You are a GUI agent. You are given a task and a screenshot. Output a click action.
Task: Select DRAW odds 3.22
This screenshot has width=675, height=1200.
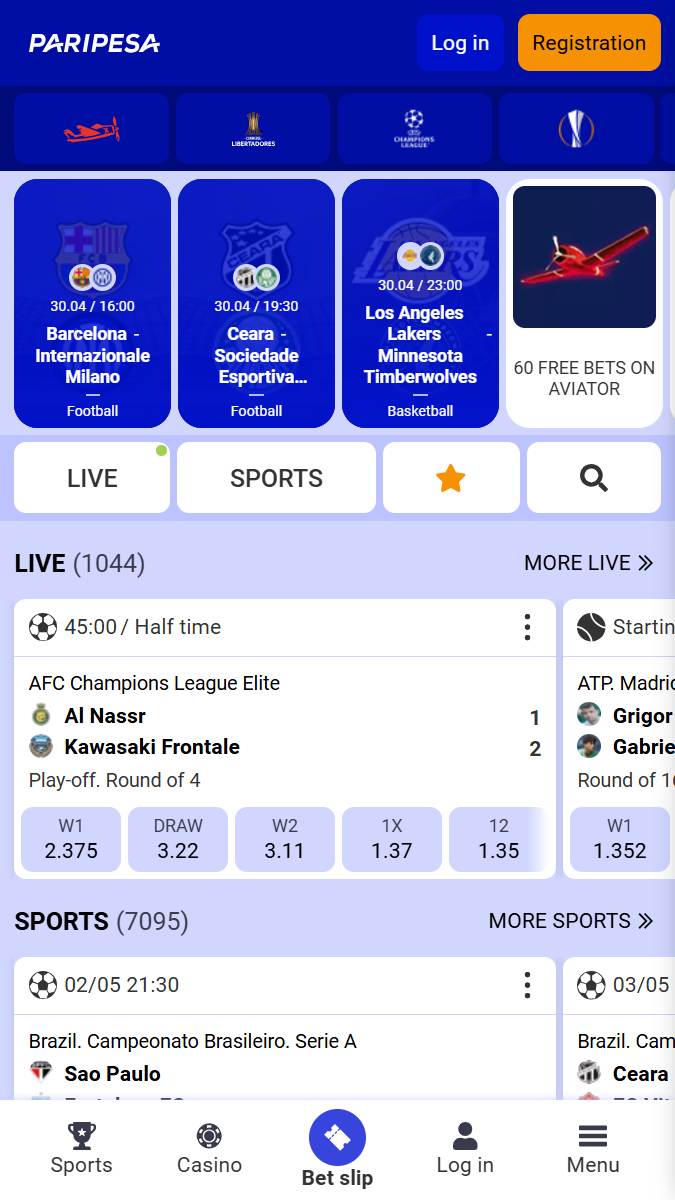click(178, 840)
